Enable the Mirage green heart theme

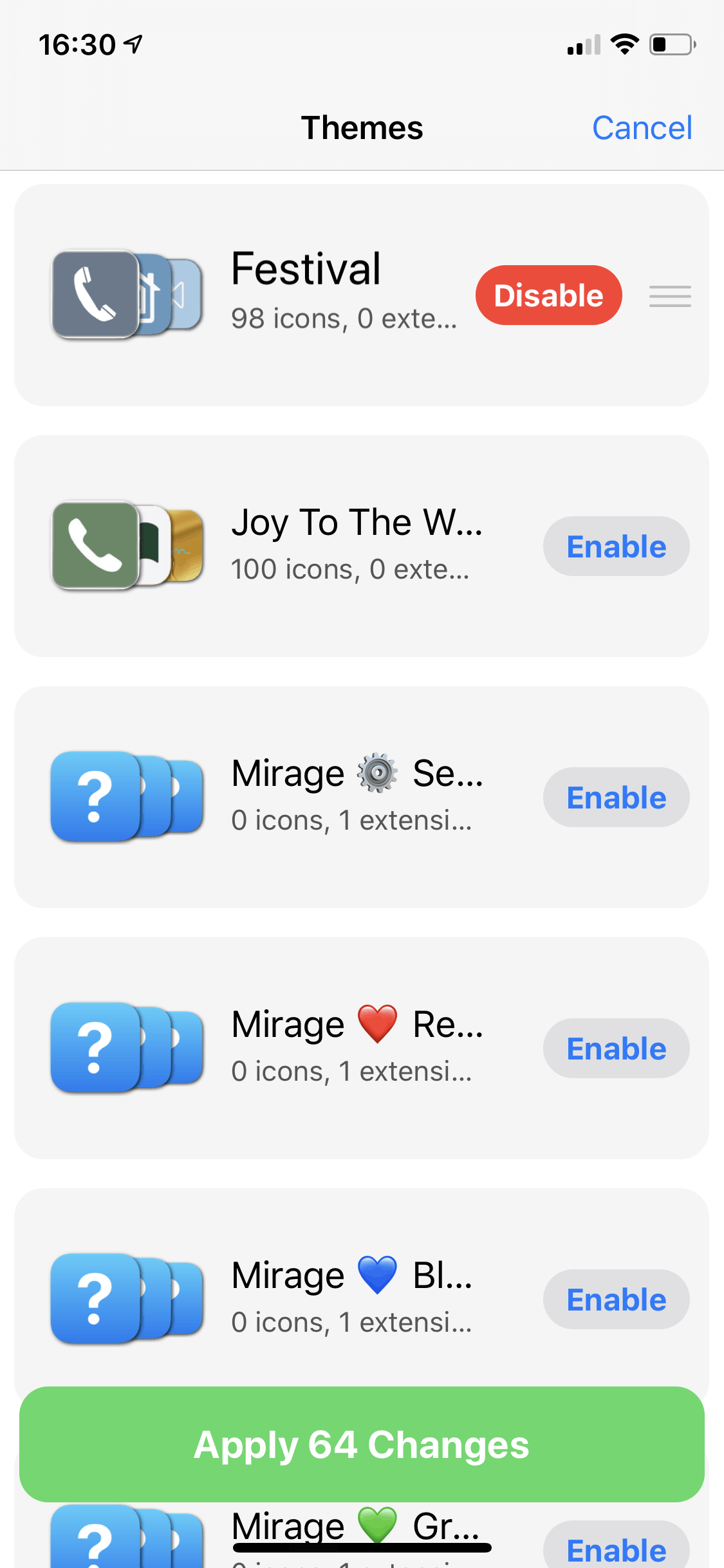(x=617, y=1545)
